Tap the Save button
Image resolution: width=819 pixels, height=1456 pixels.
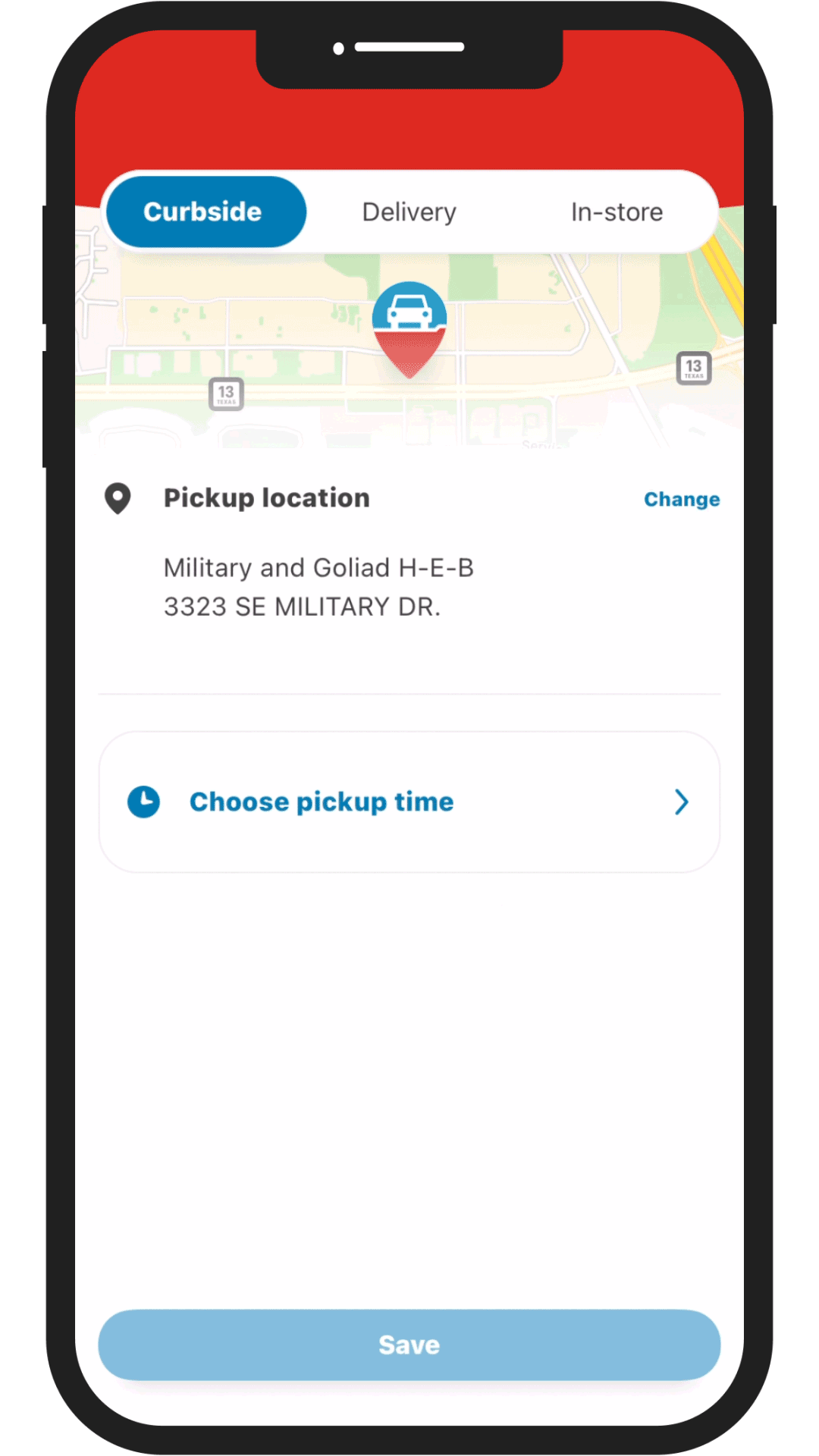pyautogui.click(x=409, y=1345)
